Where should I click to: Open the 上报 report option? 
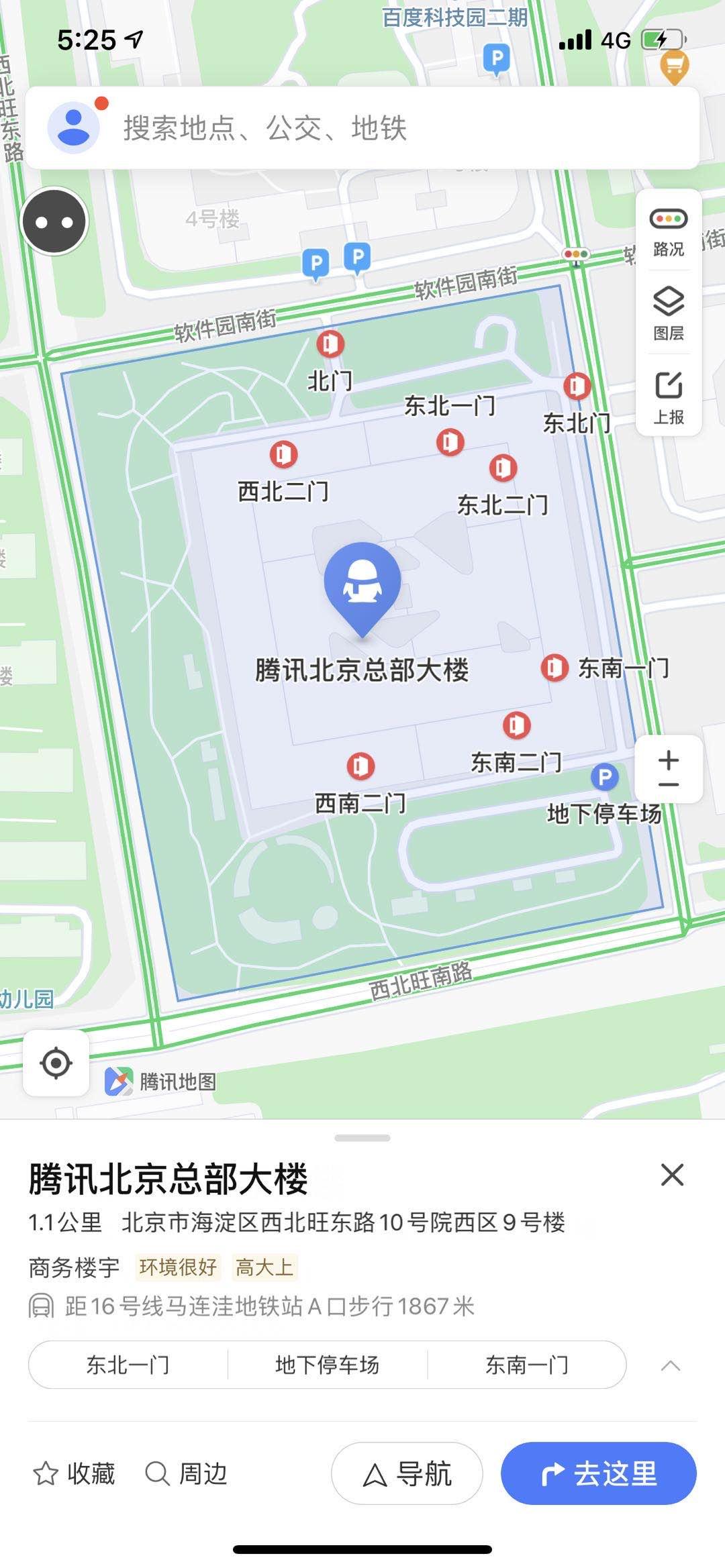coord(669,397)
